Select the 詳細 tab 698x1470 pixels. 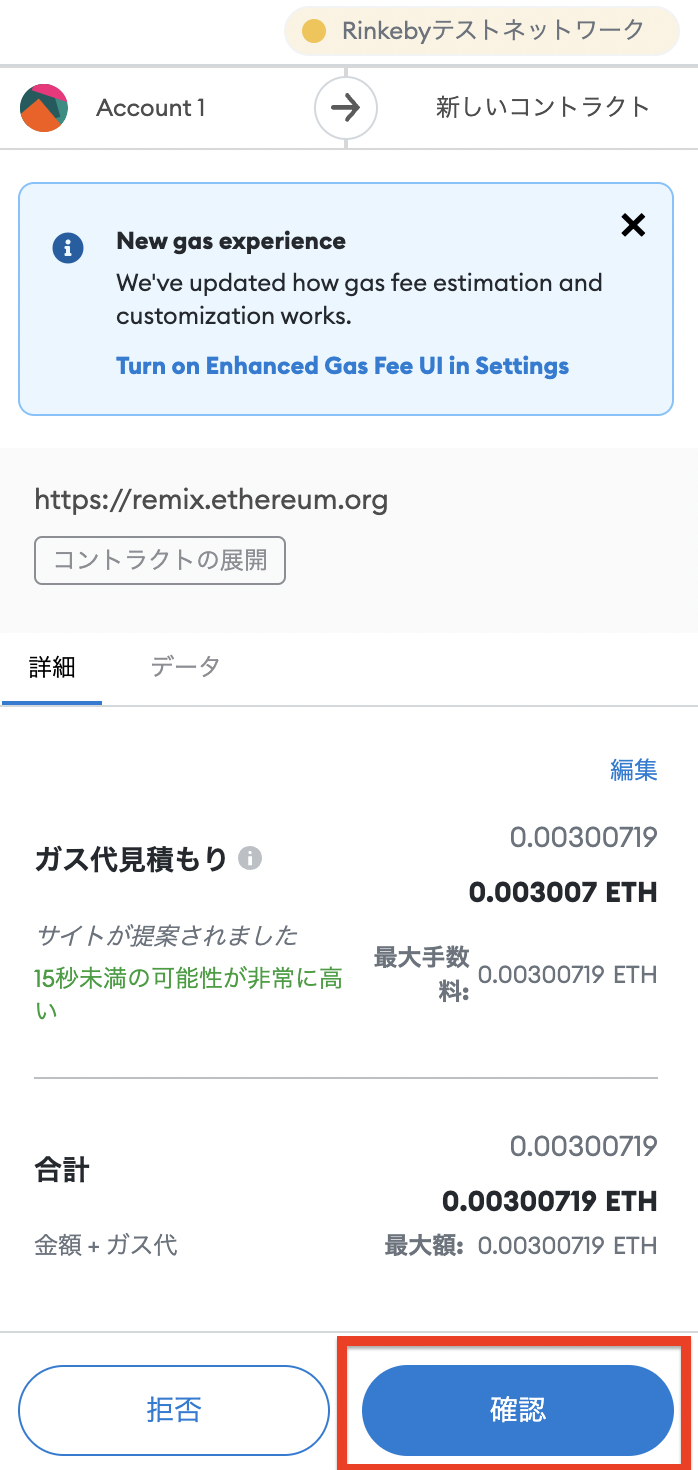coord(52,667)
